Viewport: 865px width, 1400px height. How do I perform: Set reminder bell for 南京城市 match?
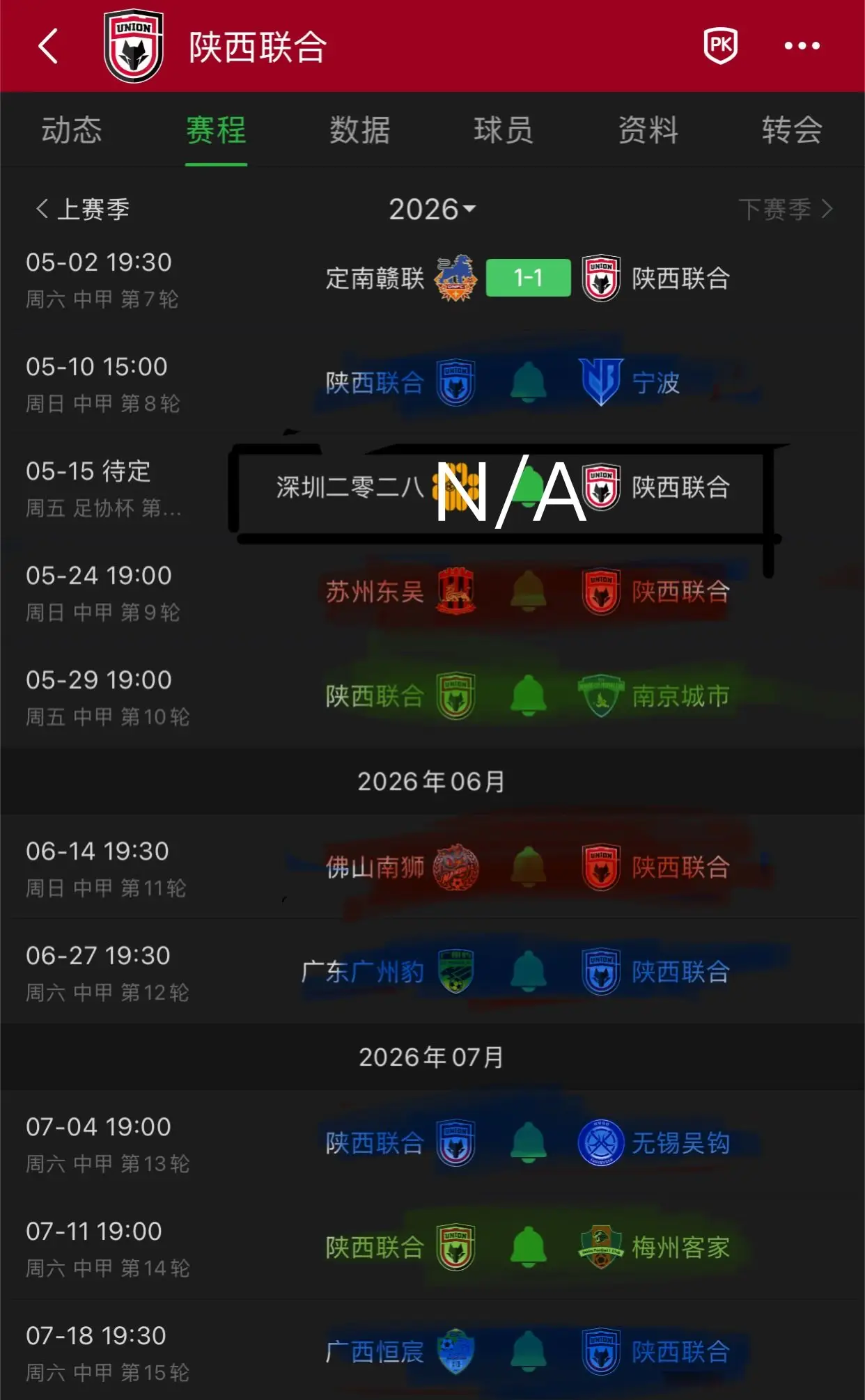point(529,695)
